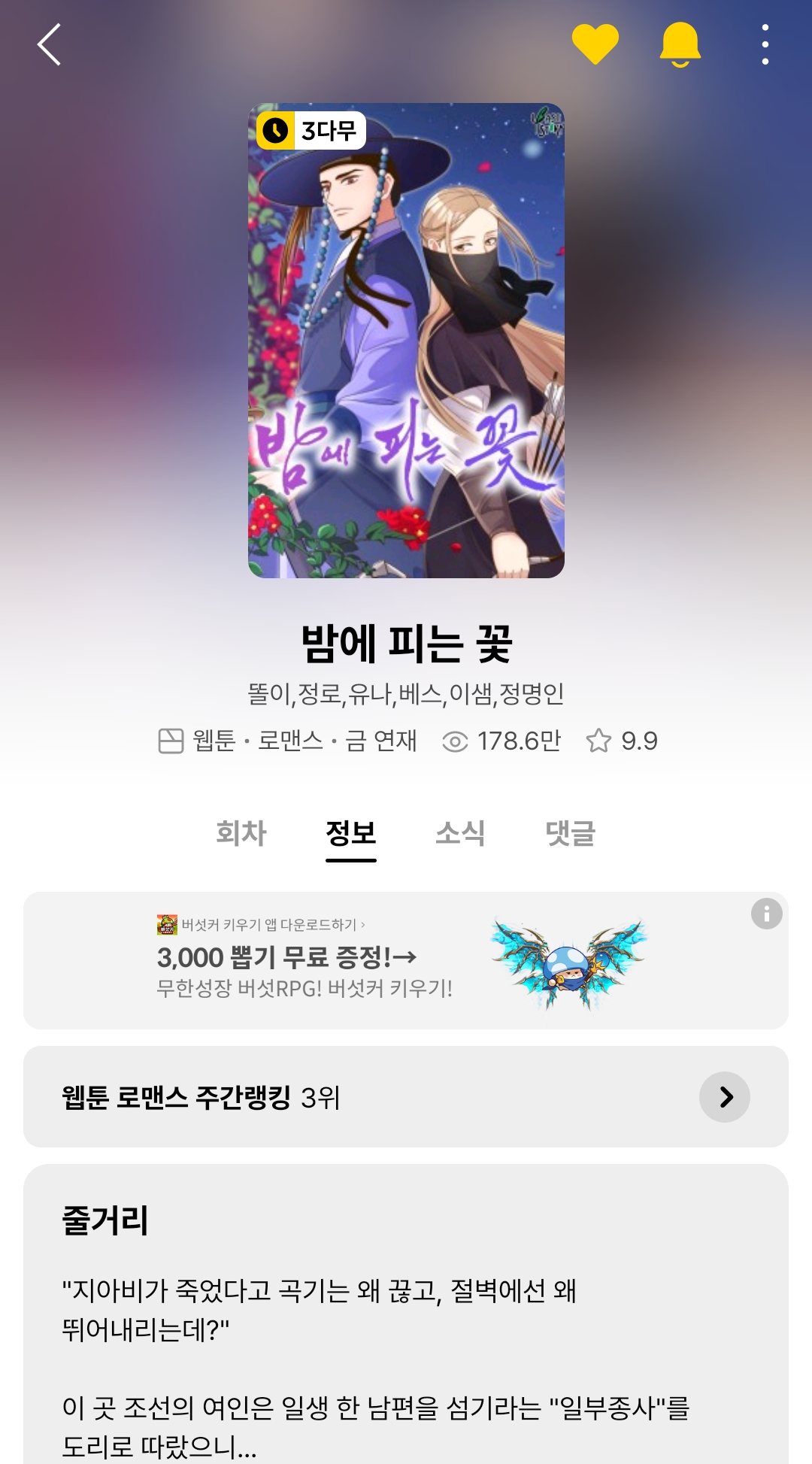Expand the 웹툰 로맨스 주간랭킹 row chevron
812x1464 pixels.
[x=724, y=1096]
